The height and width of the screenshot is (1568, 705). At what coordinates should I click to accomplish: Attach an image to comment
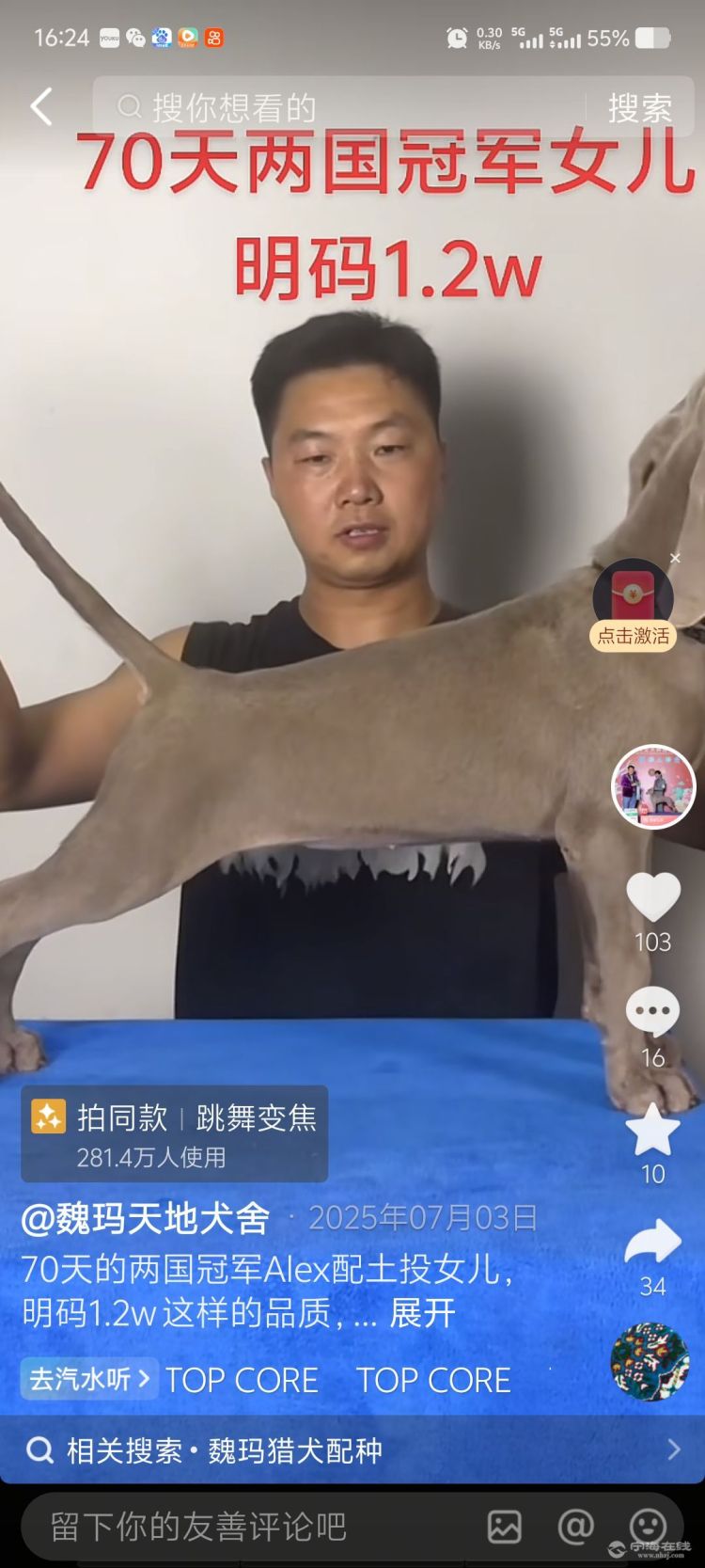point(504,1526)
